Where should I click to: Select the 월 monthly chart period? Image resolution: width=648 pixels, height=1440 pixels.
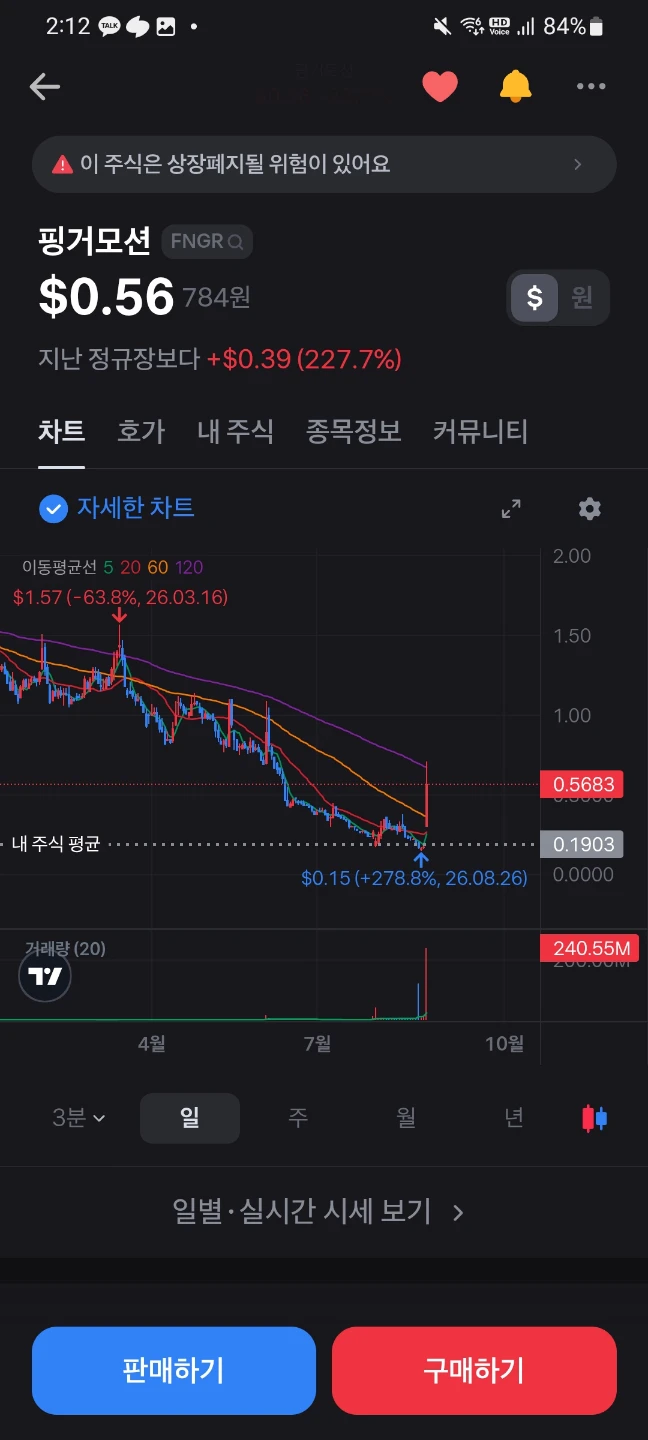click(406, 1118)
